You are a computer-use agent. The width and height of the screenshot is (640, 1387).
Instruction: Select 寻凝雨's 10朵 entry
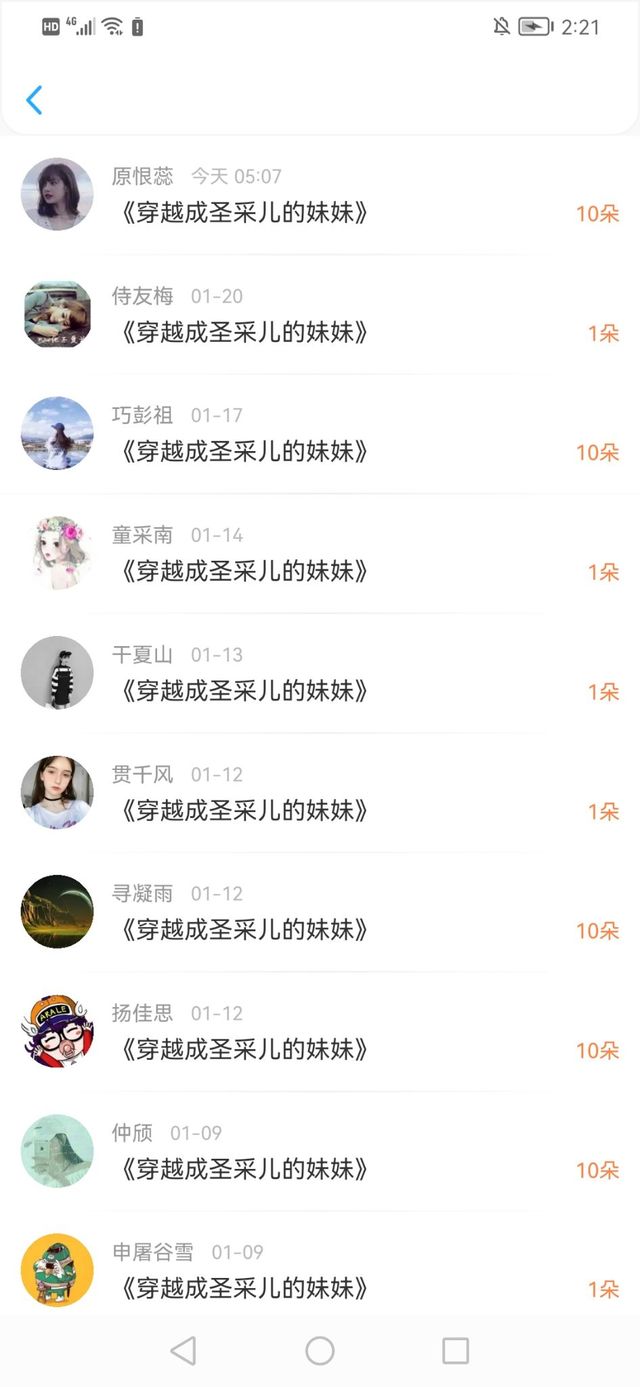(x=320, y=912)
